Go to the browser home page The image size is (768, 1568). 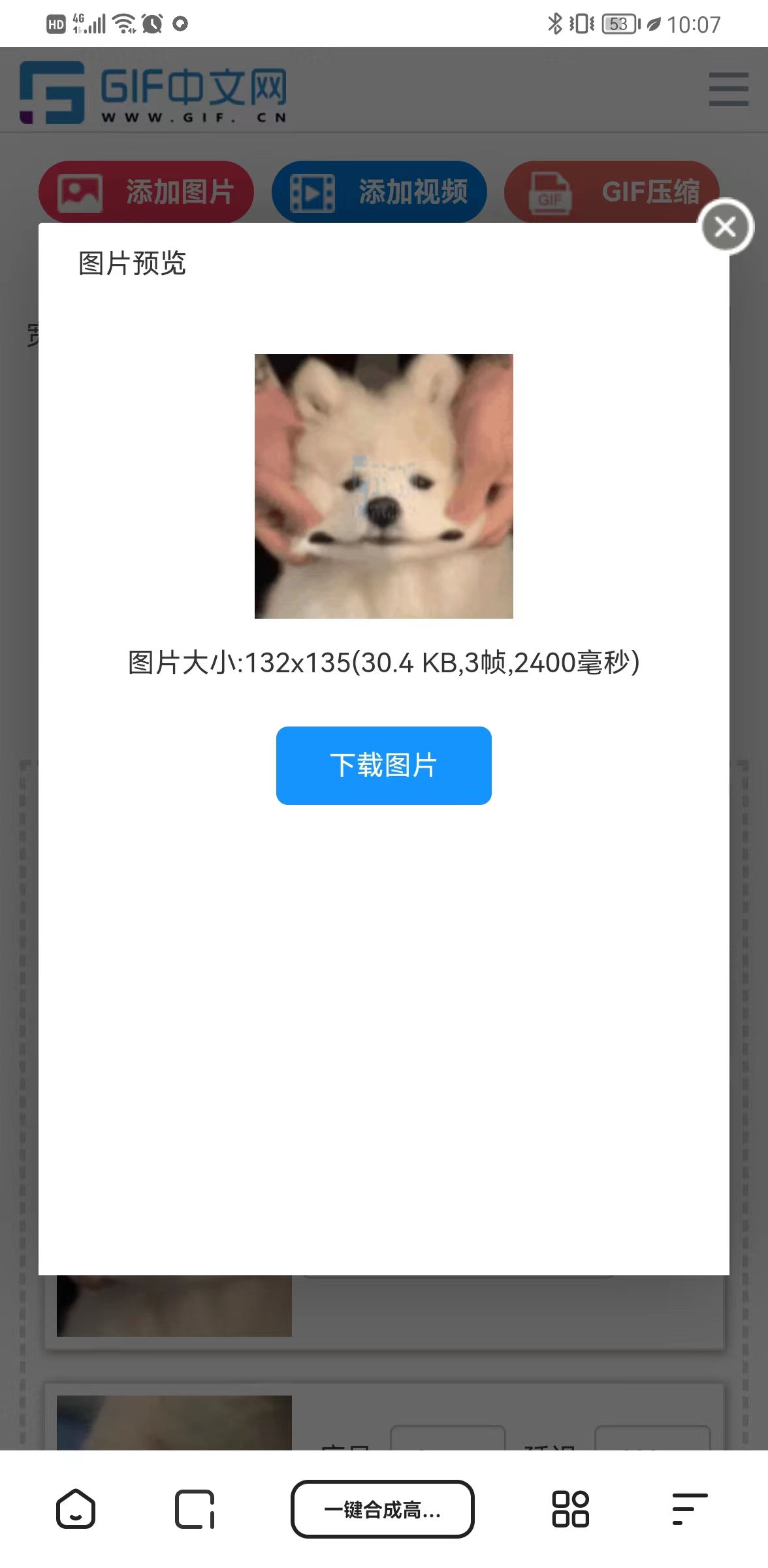click(x=76, y=1509)
